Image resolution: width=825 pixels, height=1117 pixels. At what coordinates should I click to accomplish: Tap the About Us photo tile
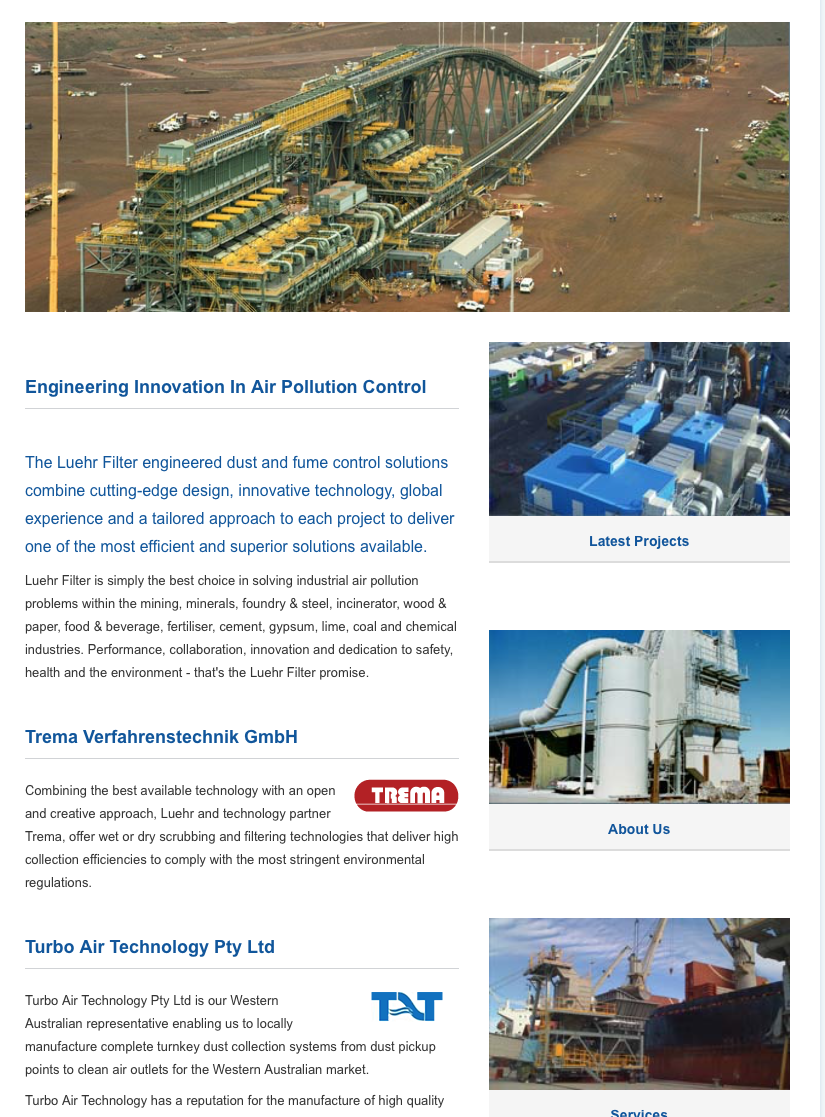click(639, 716)
